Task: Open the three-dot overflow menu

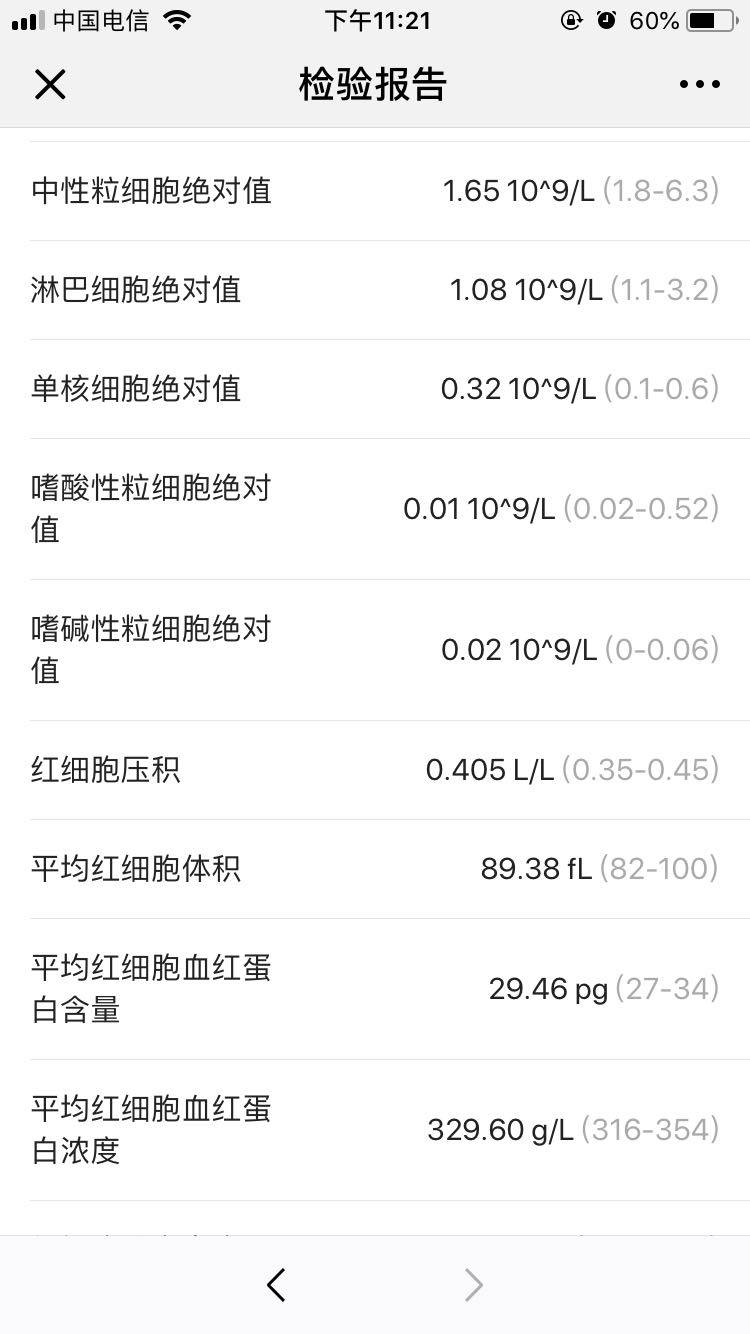Action: point(699,84)
